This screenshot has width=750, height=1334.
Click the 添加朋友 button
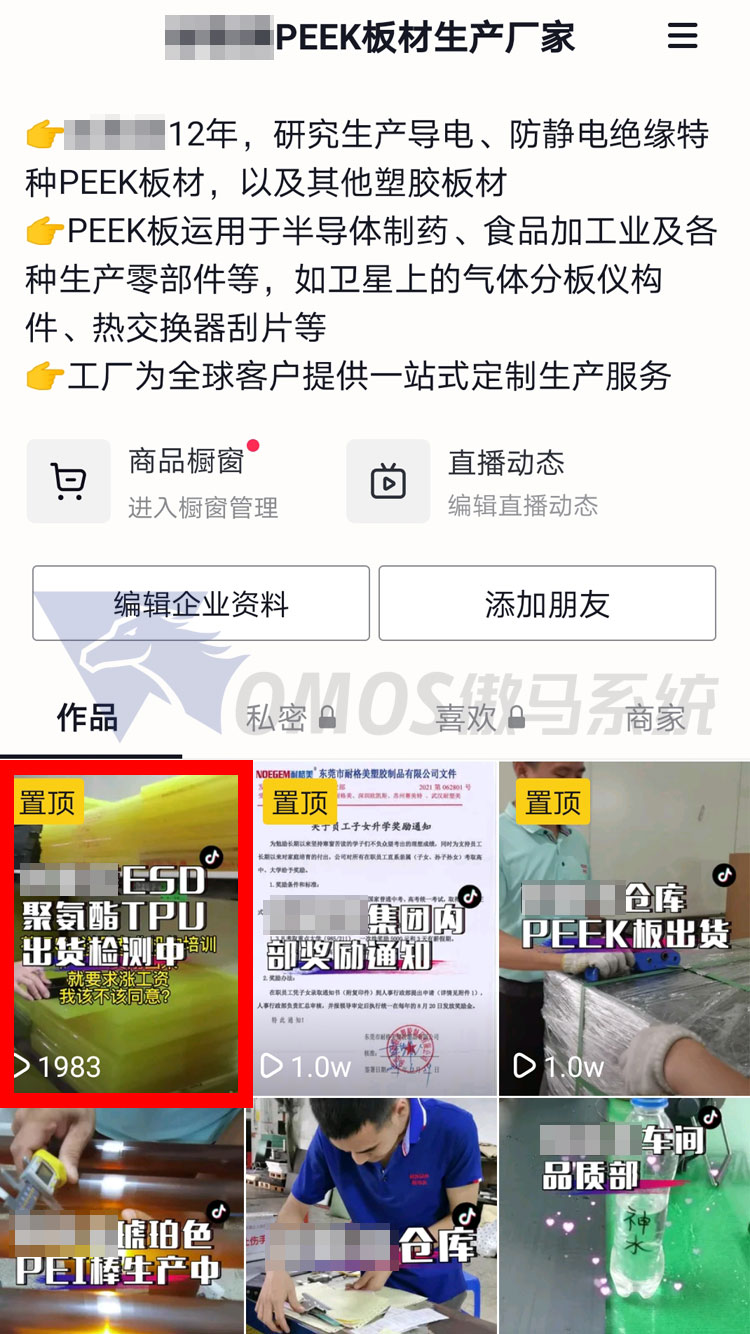click(548, 603)
